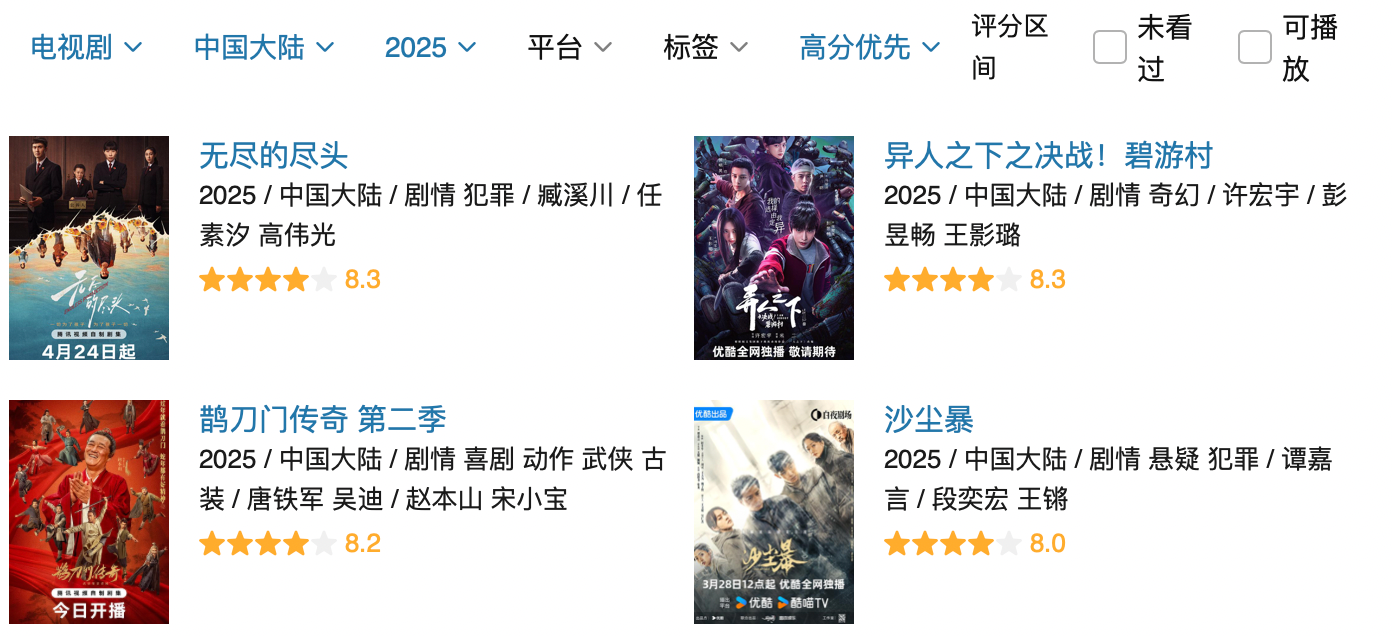Viewport: 1392px width, 636px height.
Task: Change the 高分优先 sort order
Action: click(870, 47)
